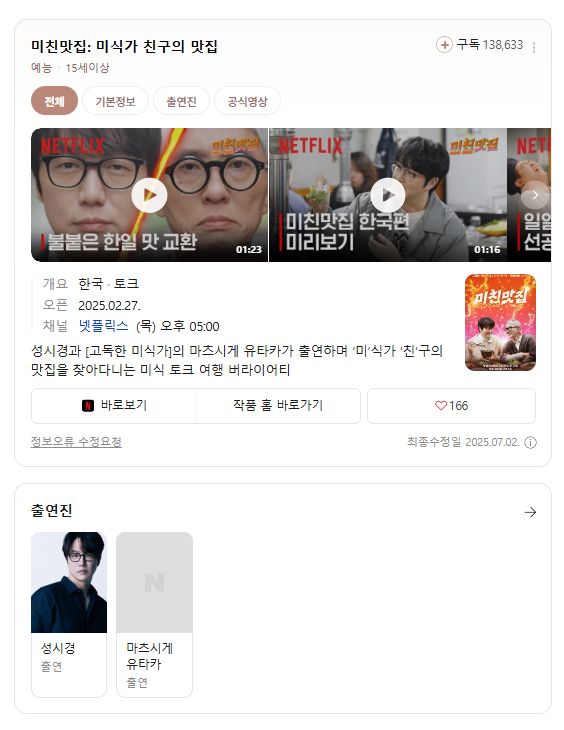Play the 불붙은 한일 맛 교환 video

tap(149, 195)
